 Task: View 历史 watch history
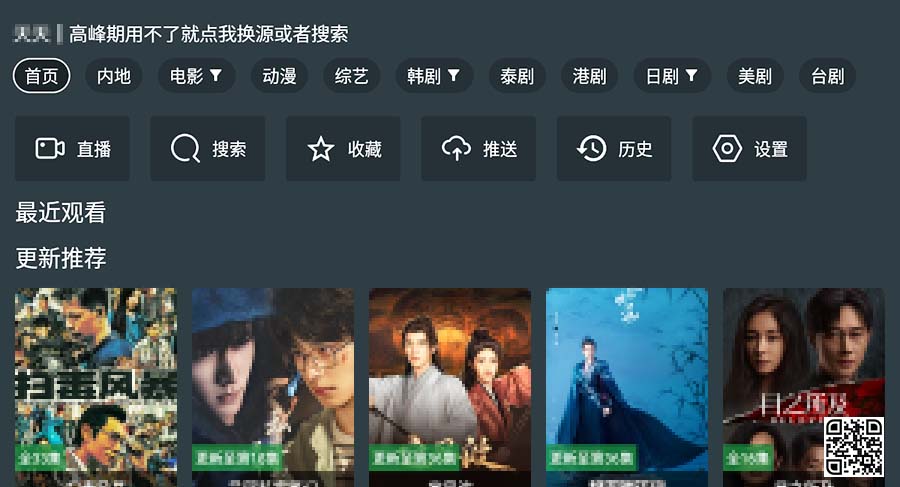tap(614, 149)
